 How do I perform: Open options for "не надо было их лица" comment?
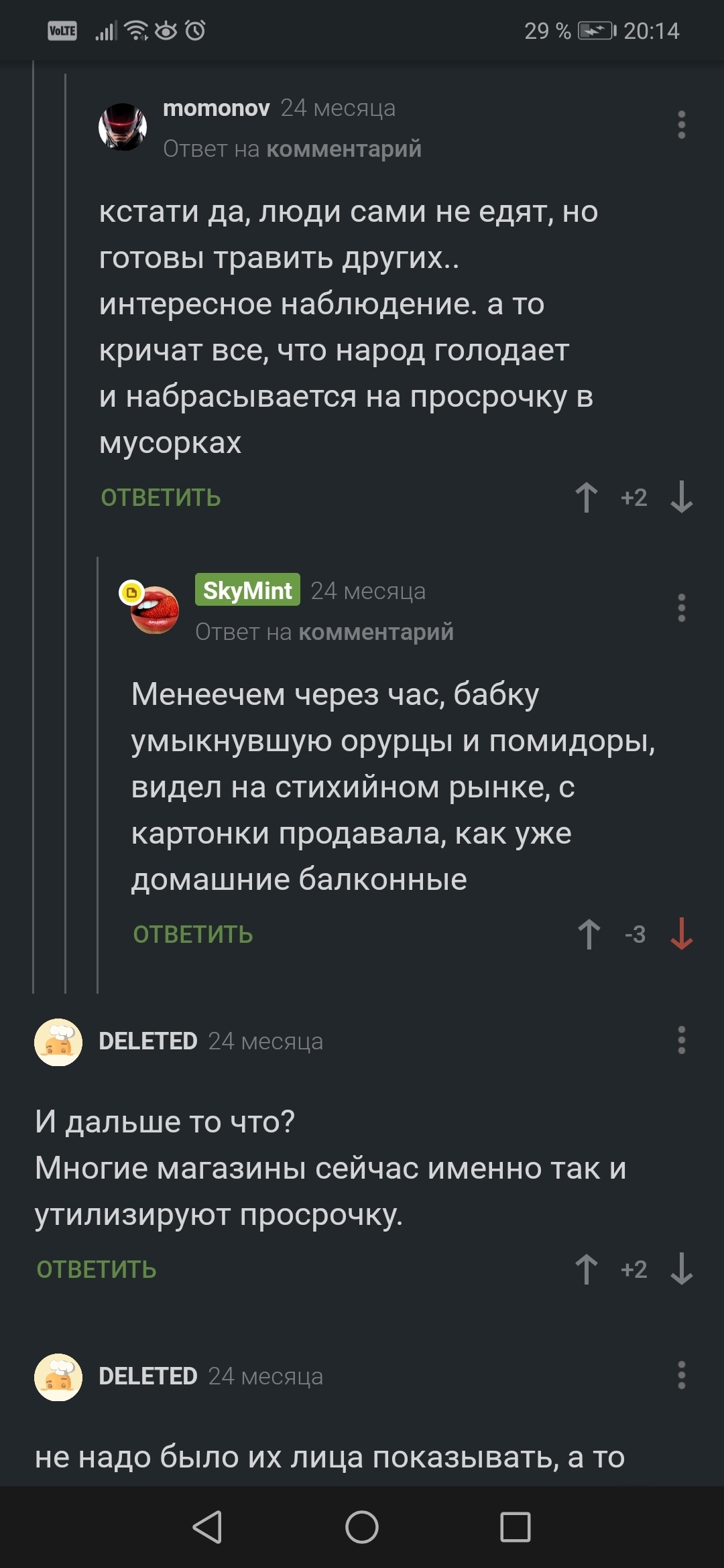coord(681,1376)
